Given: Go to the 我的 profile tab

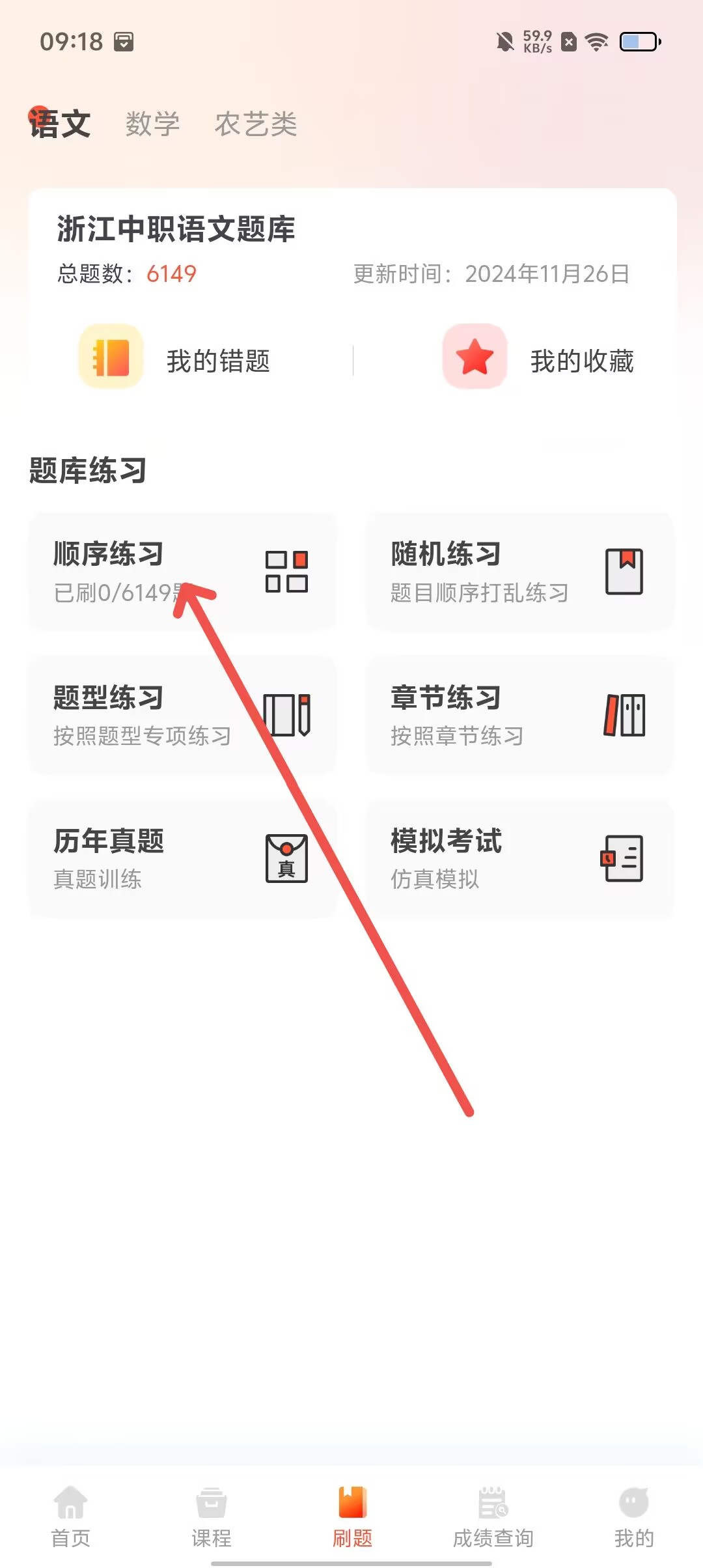Looking at the screenshot, I should click(633, 1517).
